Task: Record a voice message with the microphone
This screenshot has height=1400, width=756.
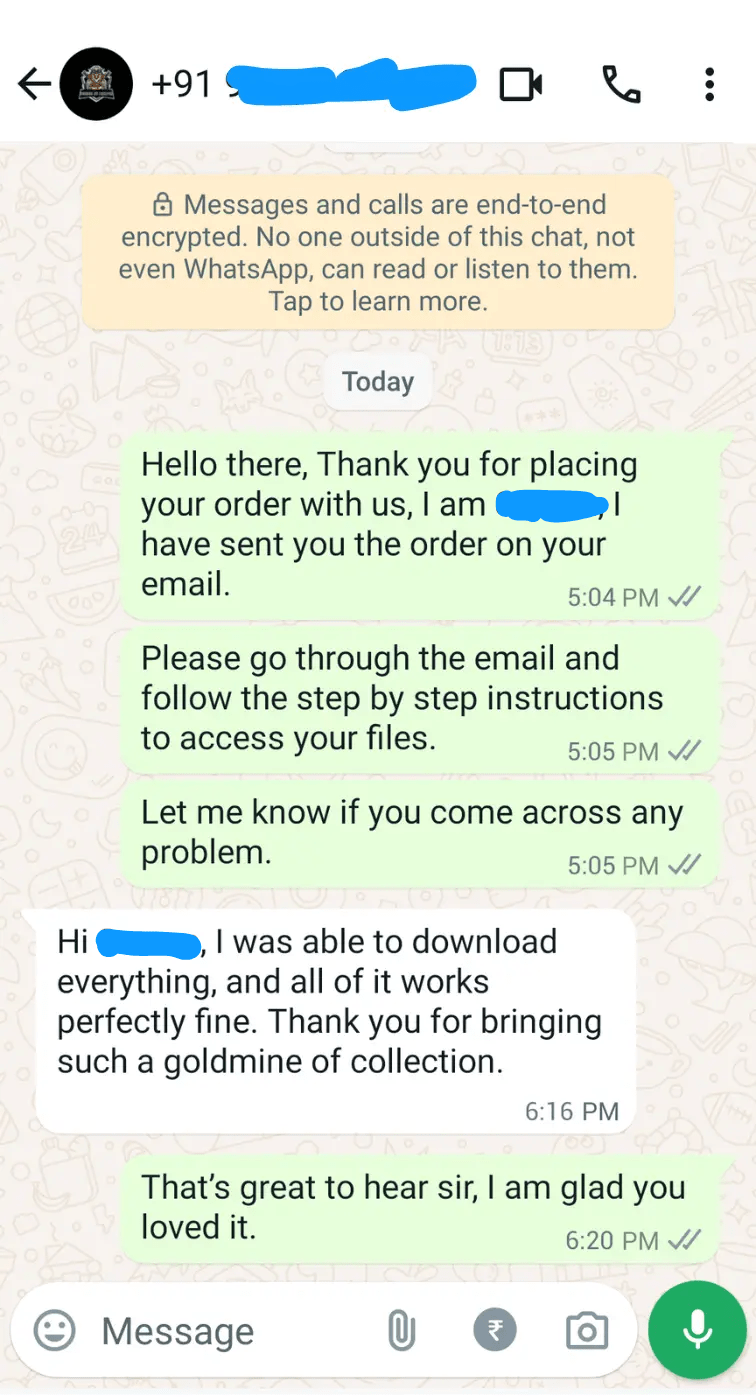Action: coord(697,1330)
